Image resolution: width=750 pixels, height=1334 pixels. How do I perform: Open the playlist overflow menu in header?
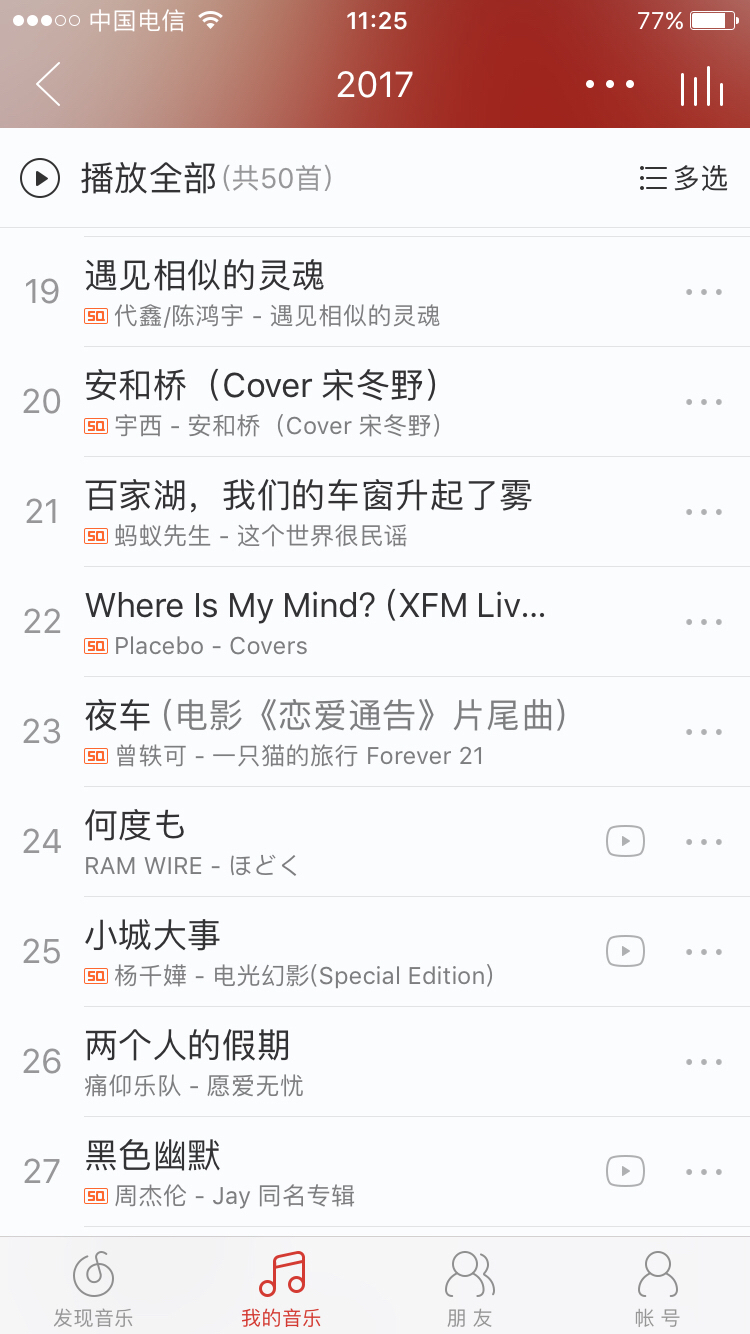point(610,84)
